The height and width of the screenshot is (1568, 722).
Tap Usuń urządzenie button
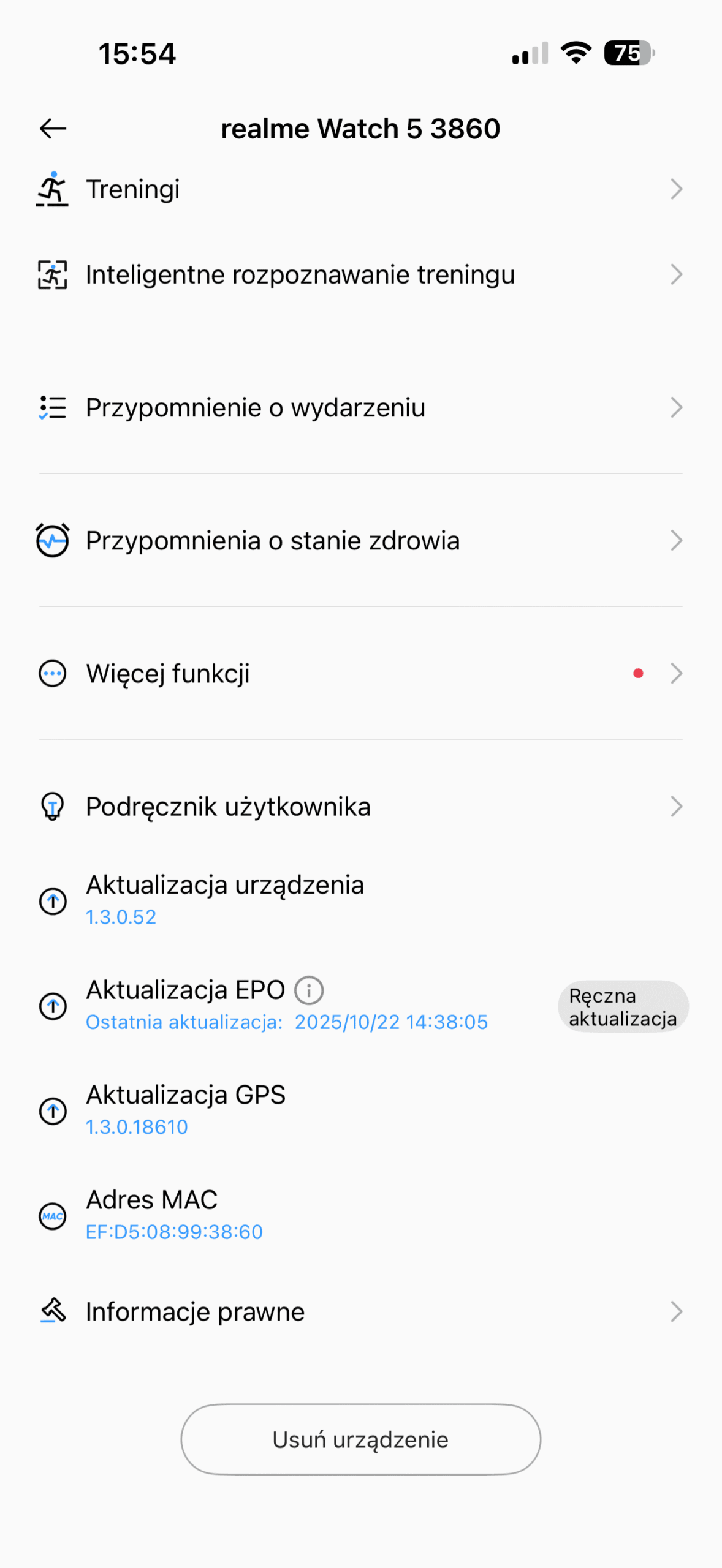360,1439
